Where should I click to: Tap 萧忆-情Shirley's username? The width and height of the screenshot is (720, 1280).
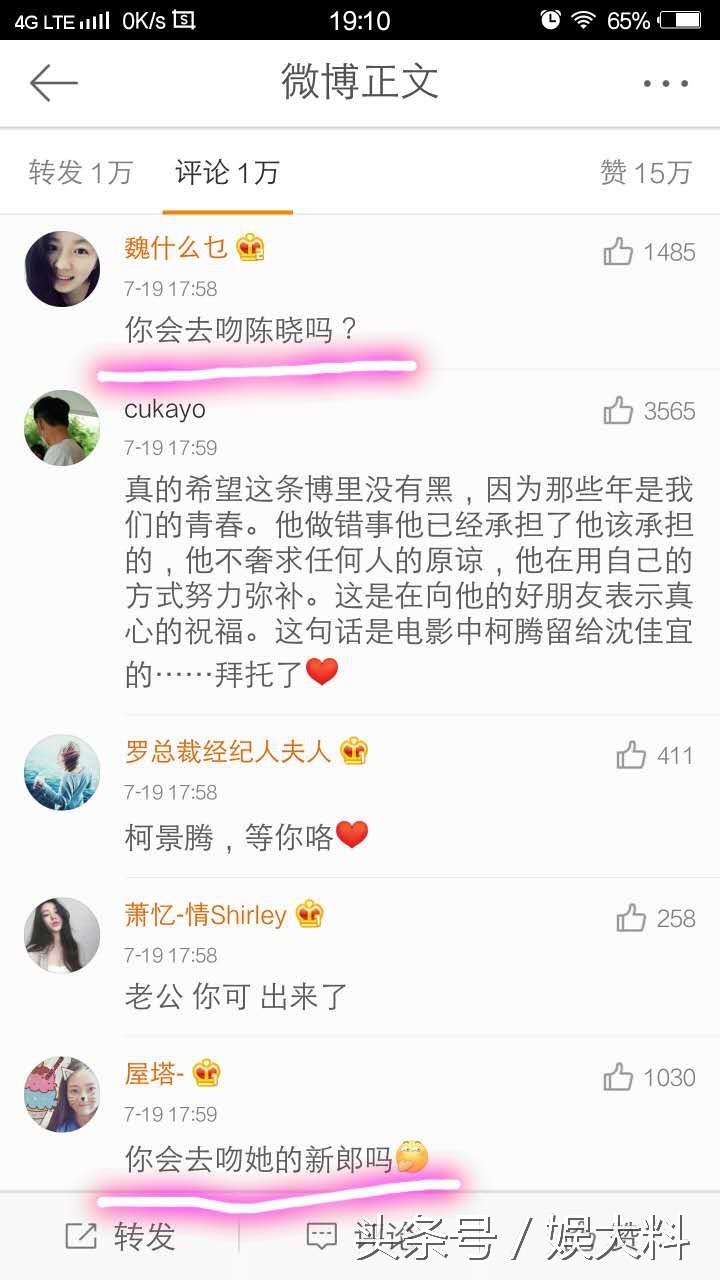click(205, 914)
